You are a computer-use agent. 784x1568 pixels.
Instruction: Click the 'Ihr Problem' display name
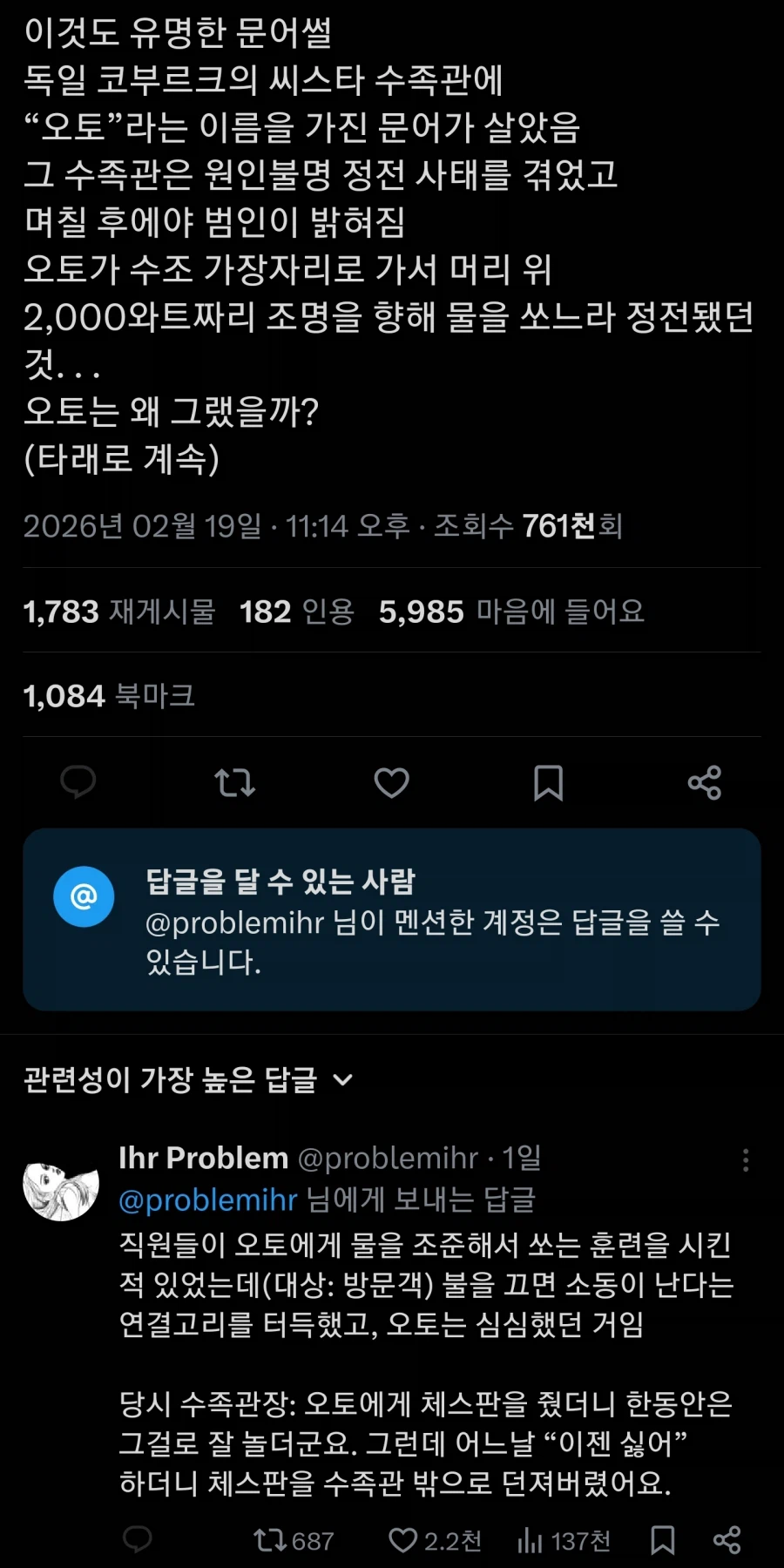pos(201,1157)
